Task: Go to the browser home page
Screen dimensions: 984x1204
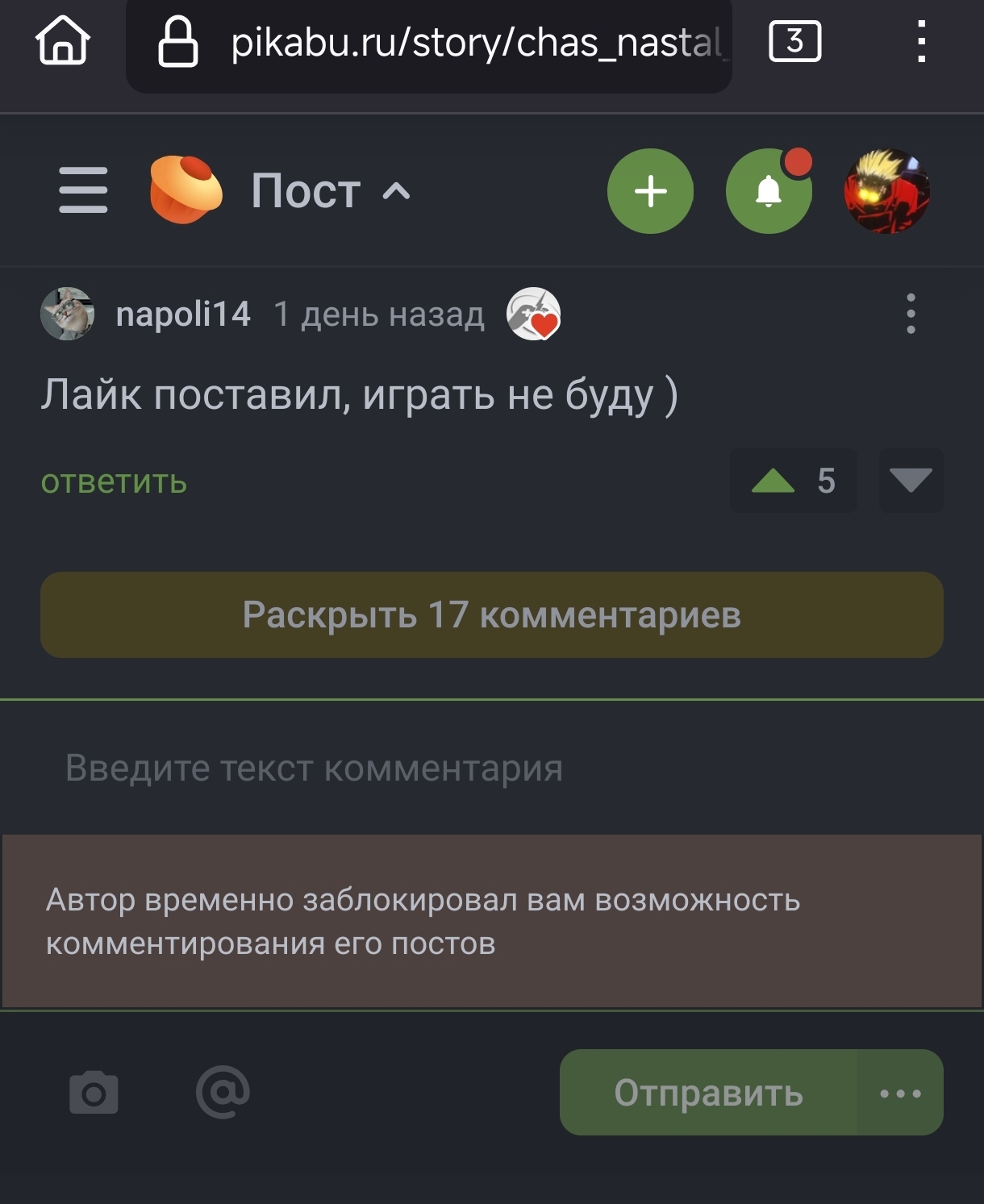Action: (63, 40)
